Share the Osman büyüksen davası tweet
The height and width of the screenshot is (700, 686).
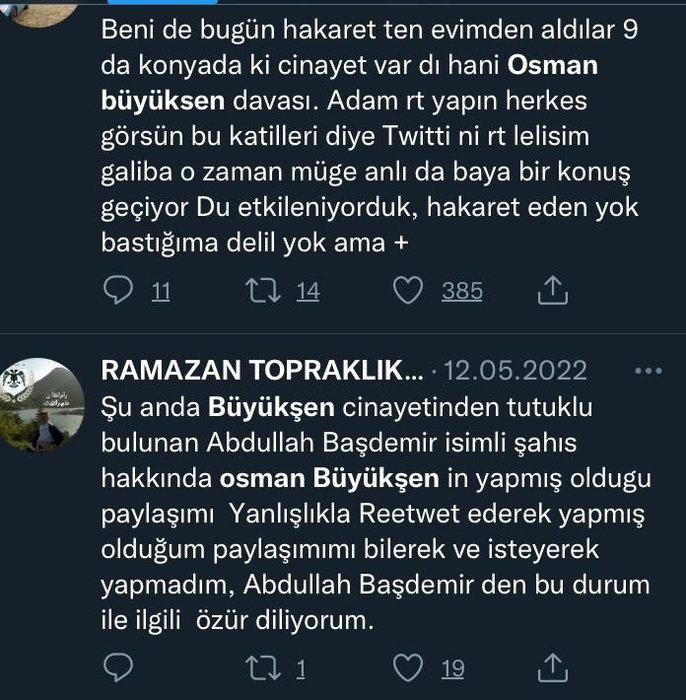click(552, 291)
